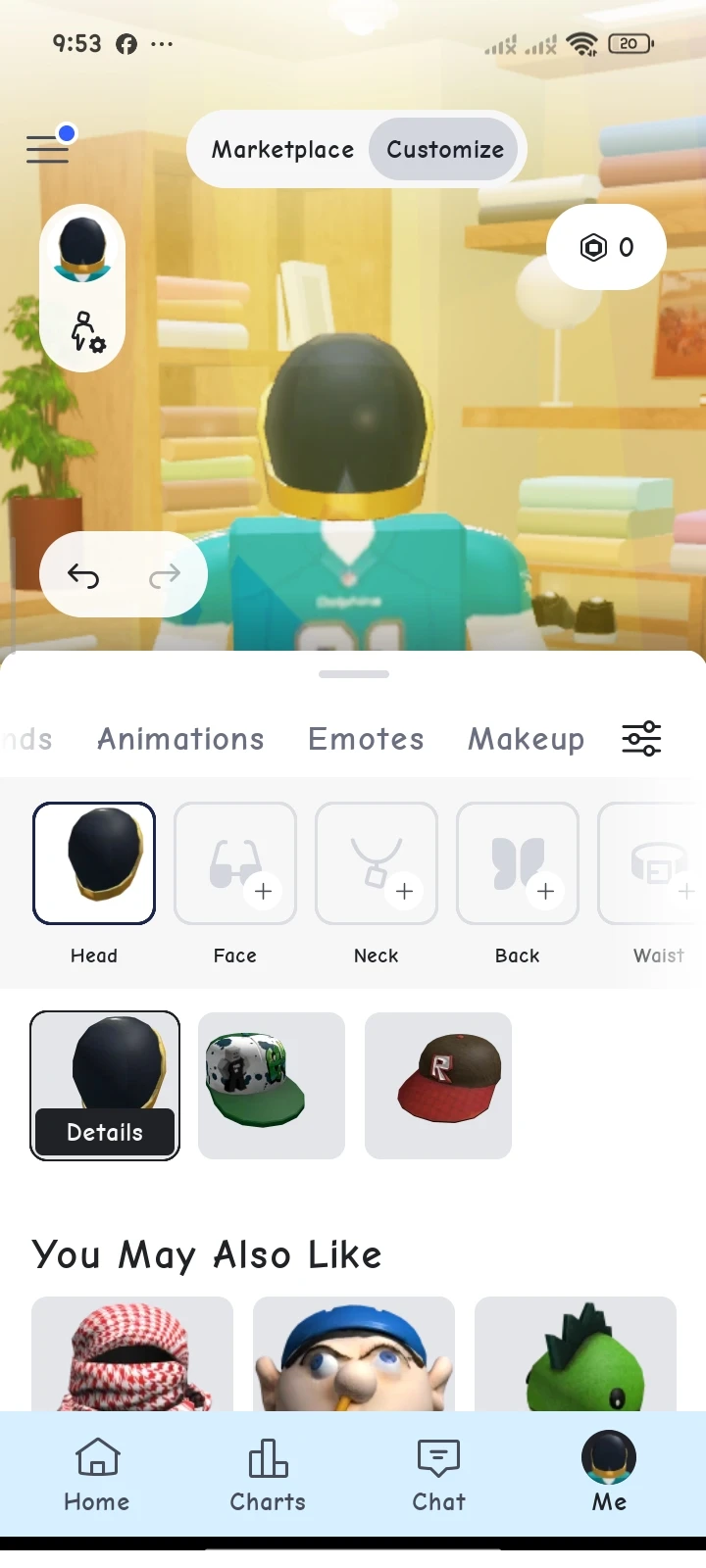Add a Neck accessory
This screenshot has height=1568, width=706.
point(377,863)
